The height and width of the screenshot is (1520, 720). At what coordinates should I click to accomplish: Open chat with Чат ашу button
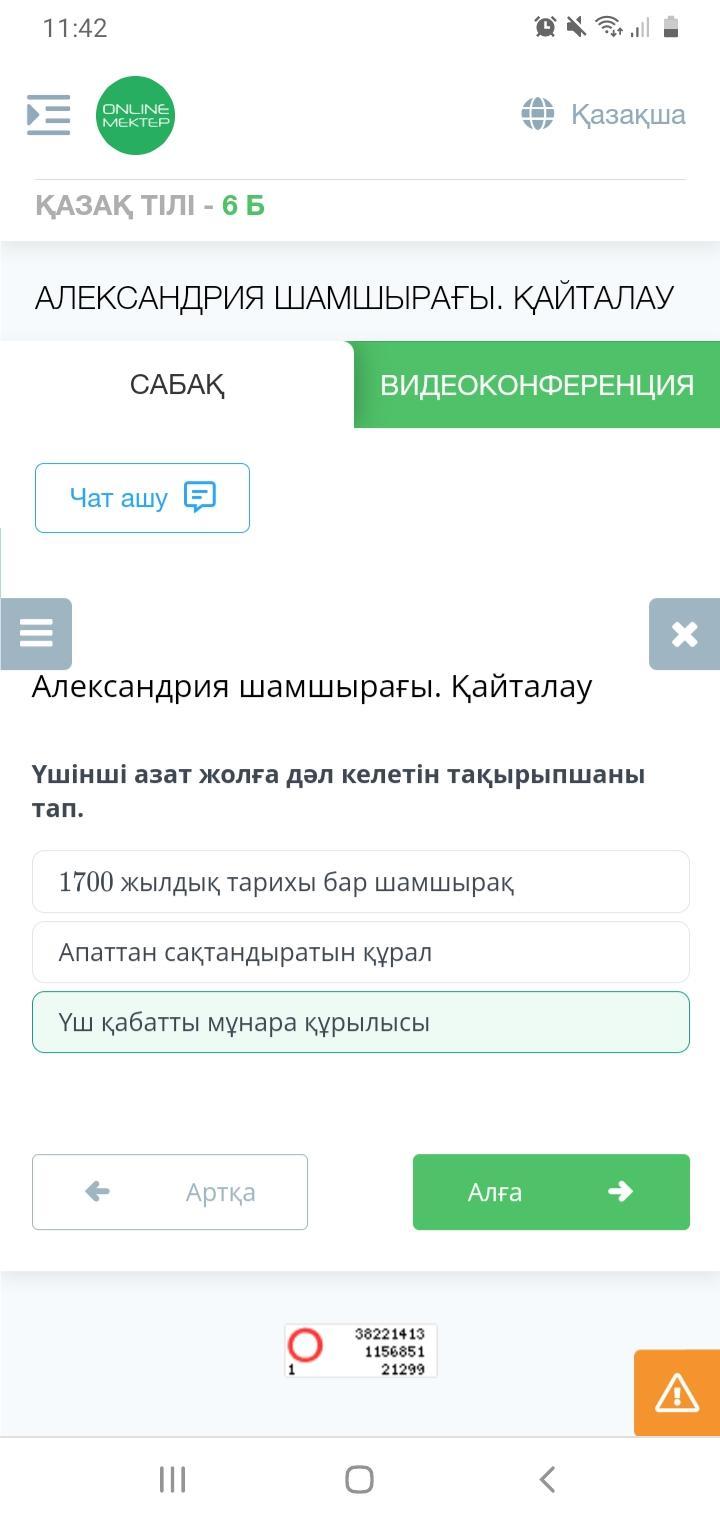pyautogui.click(x=142, y=497)
